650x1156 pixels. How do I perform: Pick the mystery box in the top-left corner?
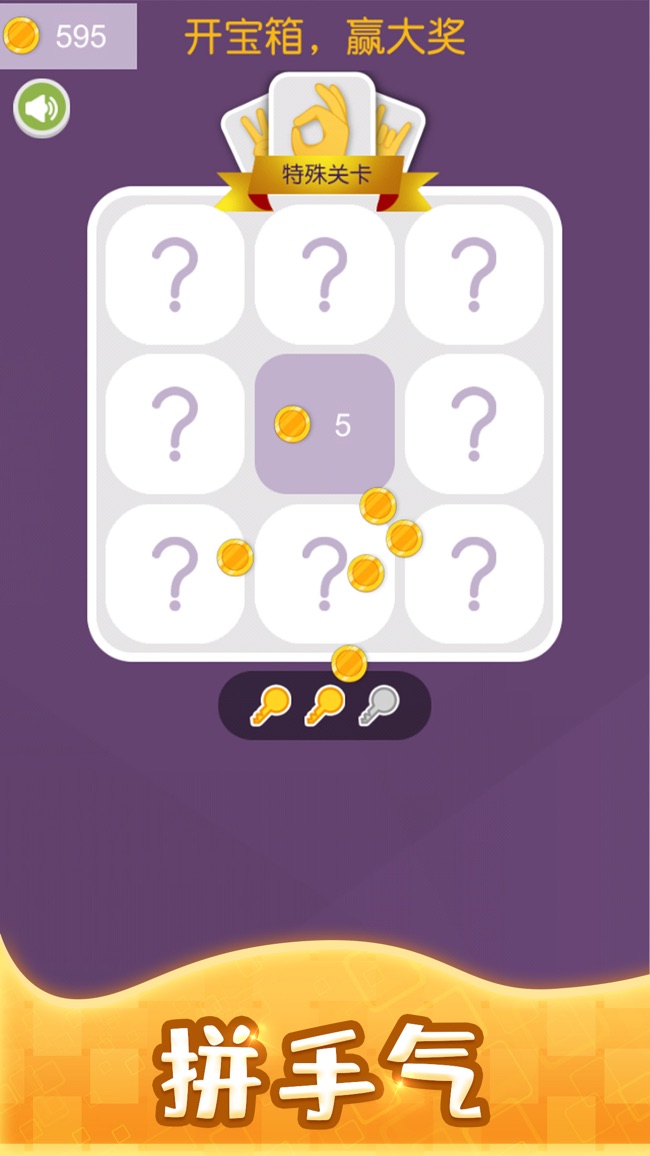pyautogui.click(x=175, y=274)
